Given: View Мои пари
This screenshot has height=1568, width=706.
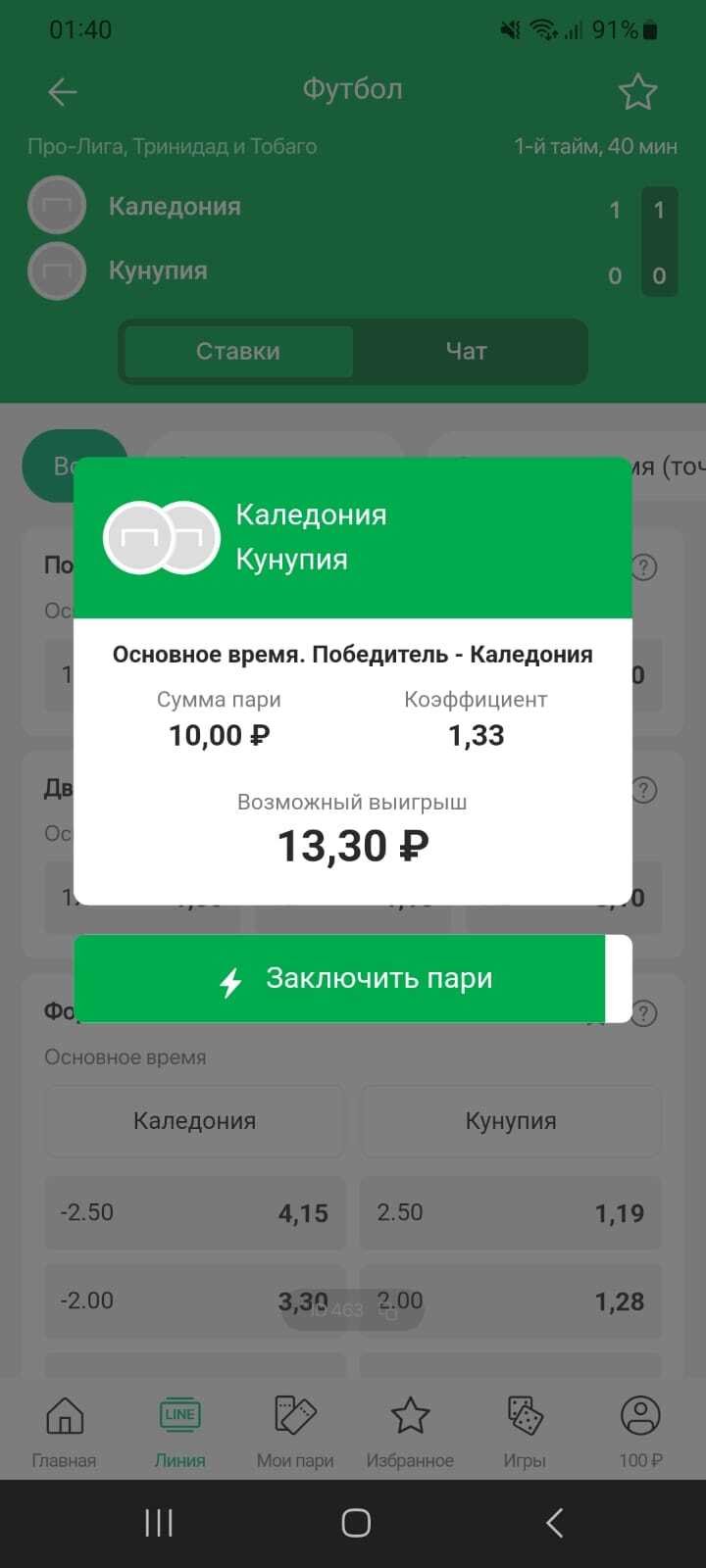Looking at the screenshot, I should pos(295,1430).
